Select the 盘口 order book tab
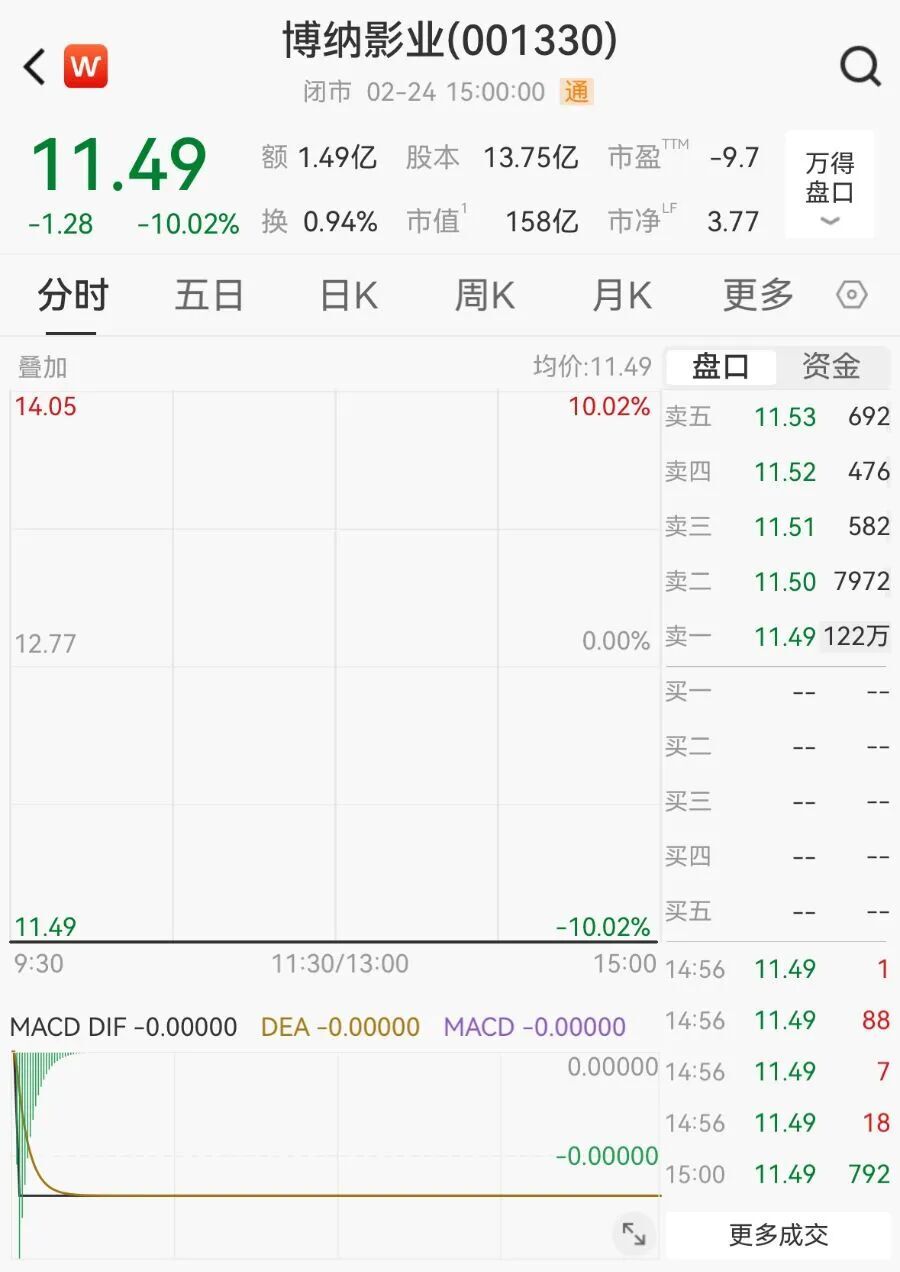The image size is (900, 1272). tap(721, 367)
